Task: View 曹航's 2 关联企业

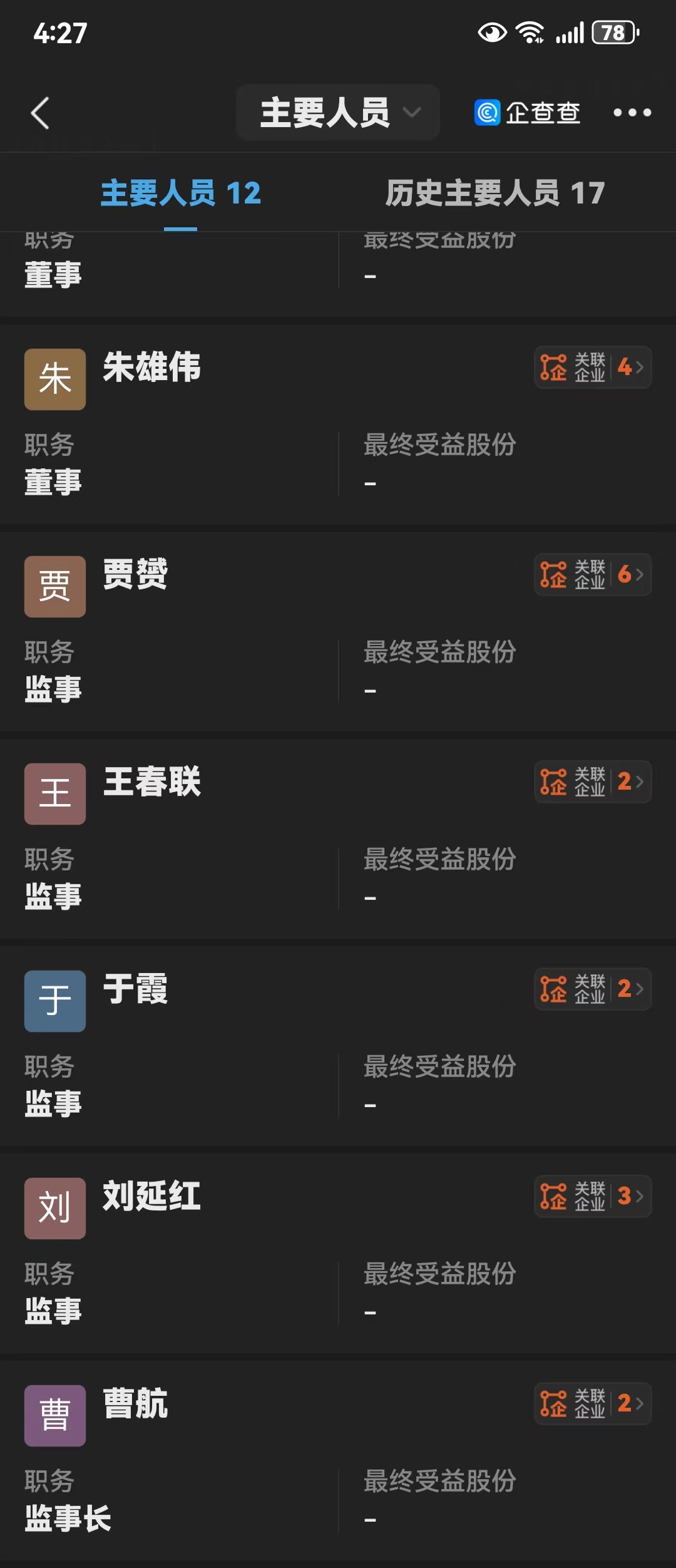Action: [592, 1404]
